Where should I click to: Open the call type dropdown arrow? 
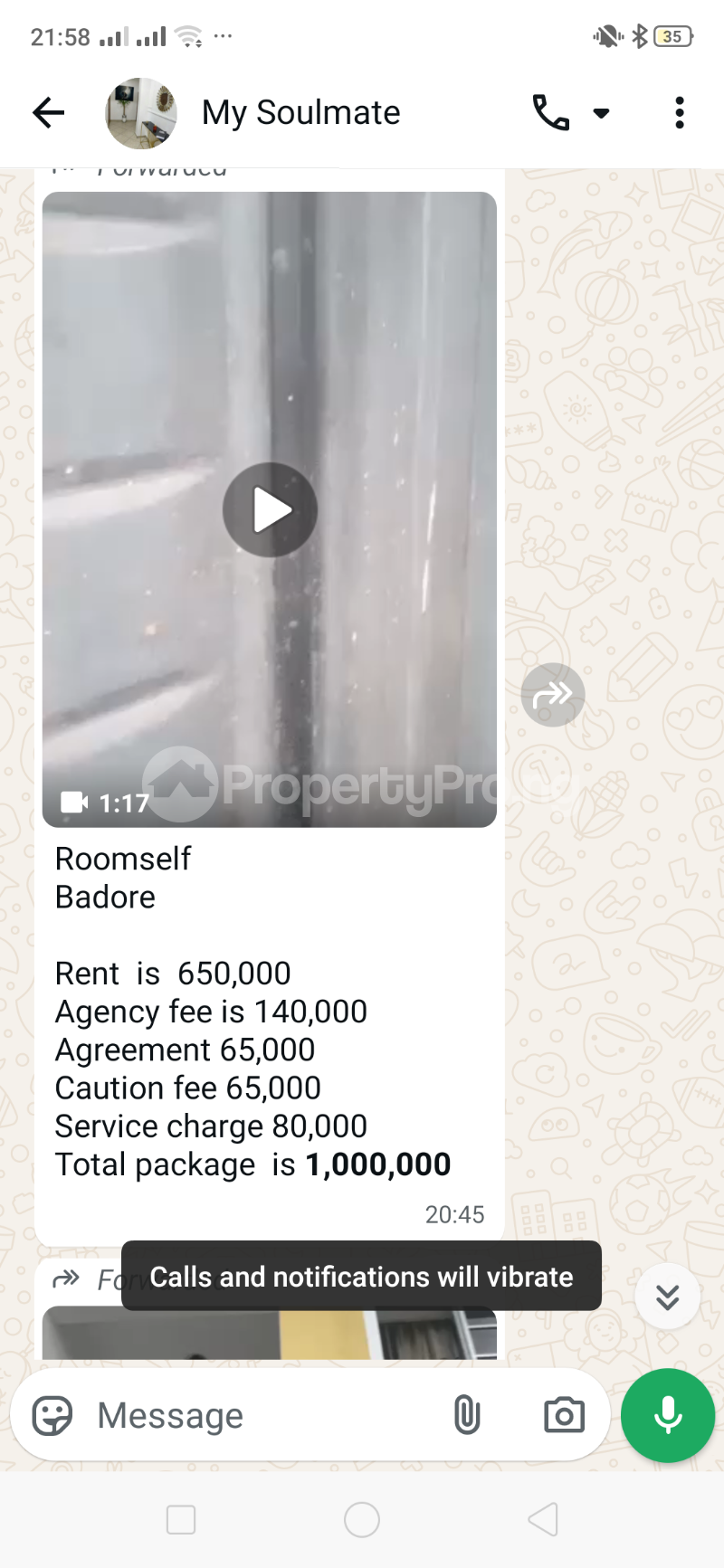pyautogui.click(x=600, y=115)
